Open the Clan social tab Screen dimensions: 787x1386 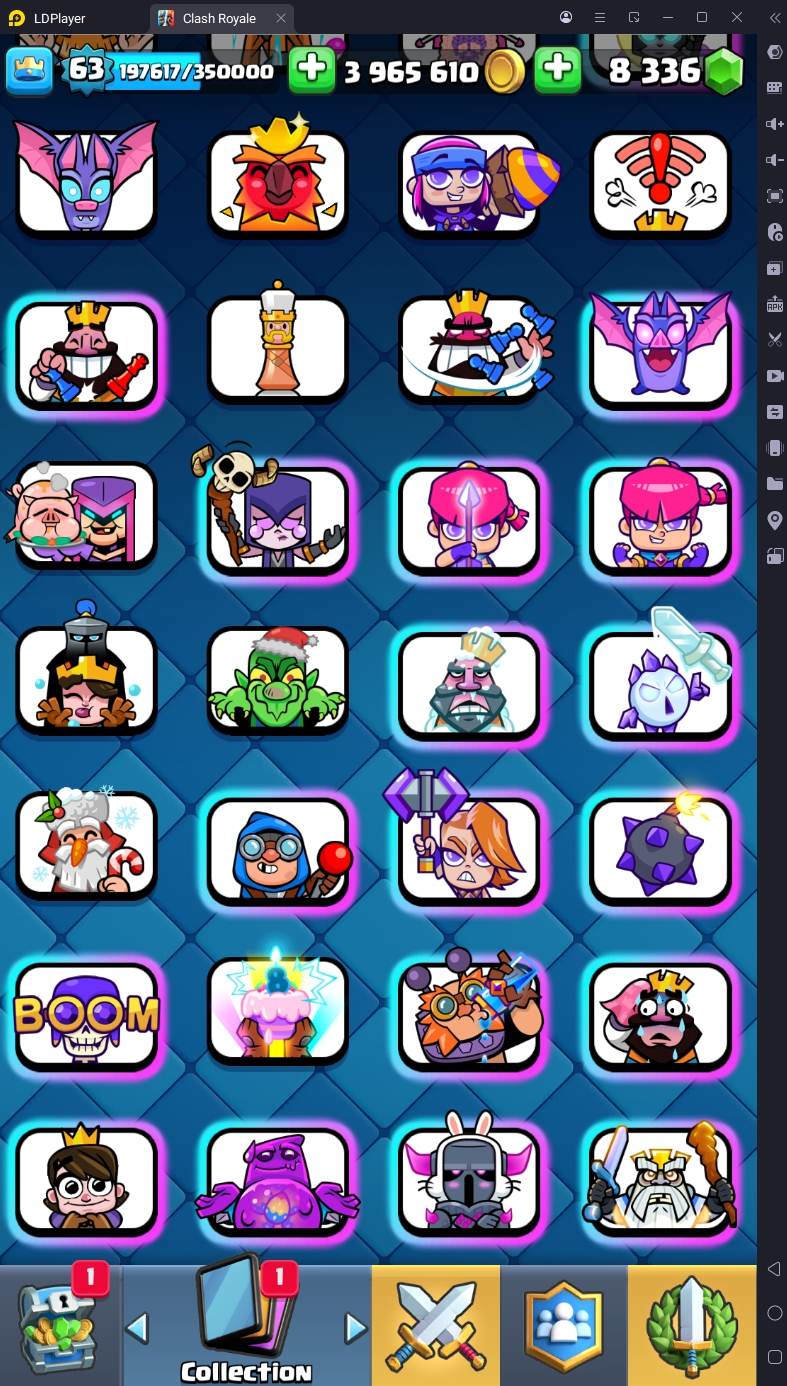[x=563, y=1325]
